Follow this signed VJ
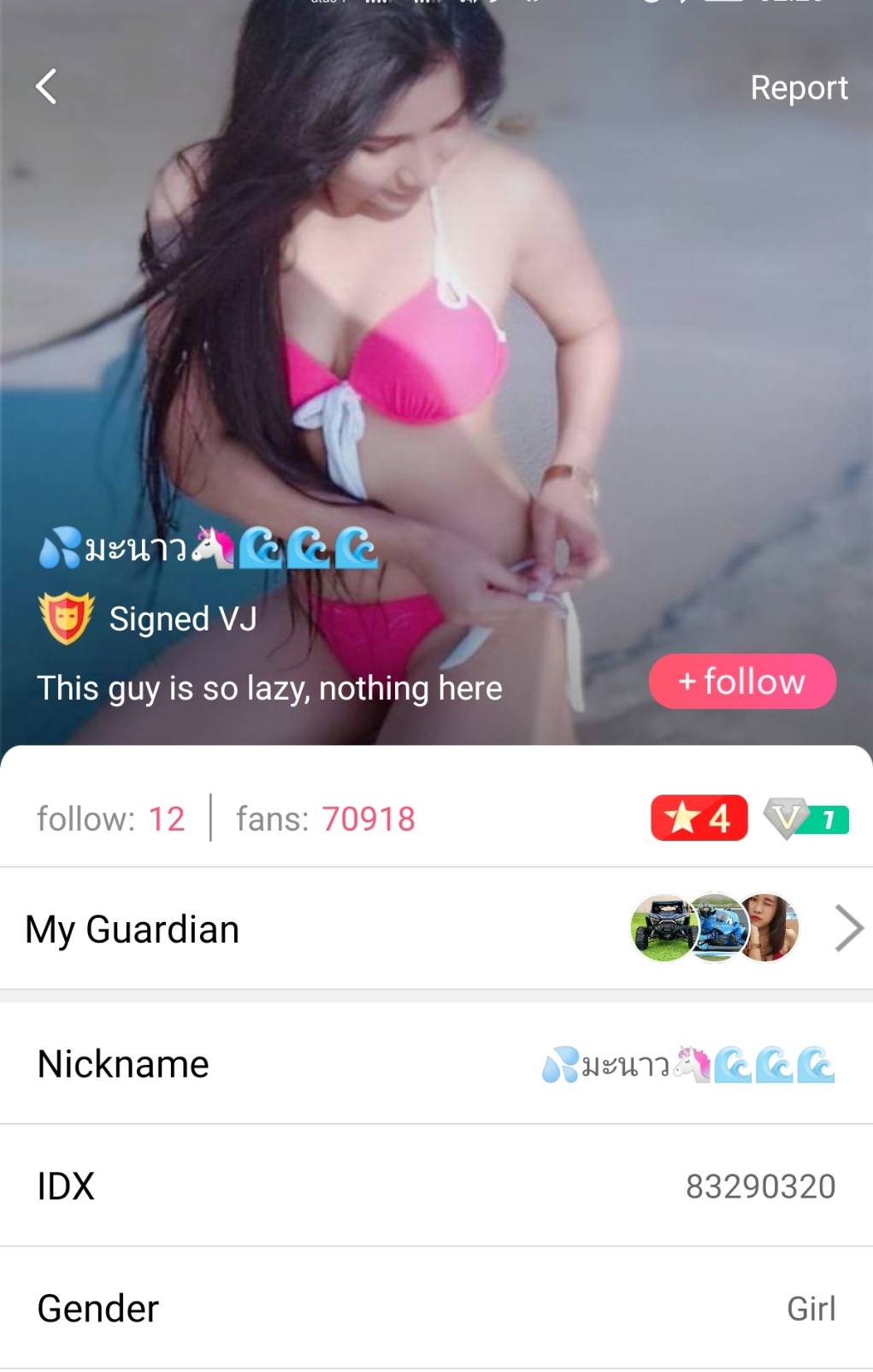The image size is (873, 1372). pos(742,682)
